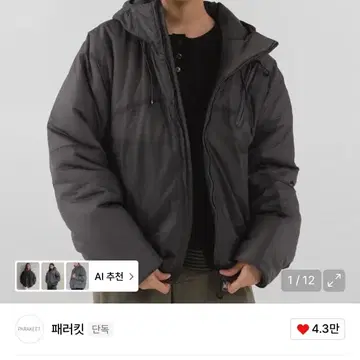
Task: Open the 패러킷 brand page
Action: pos(68,329)
